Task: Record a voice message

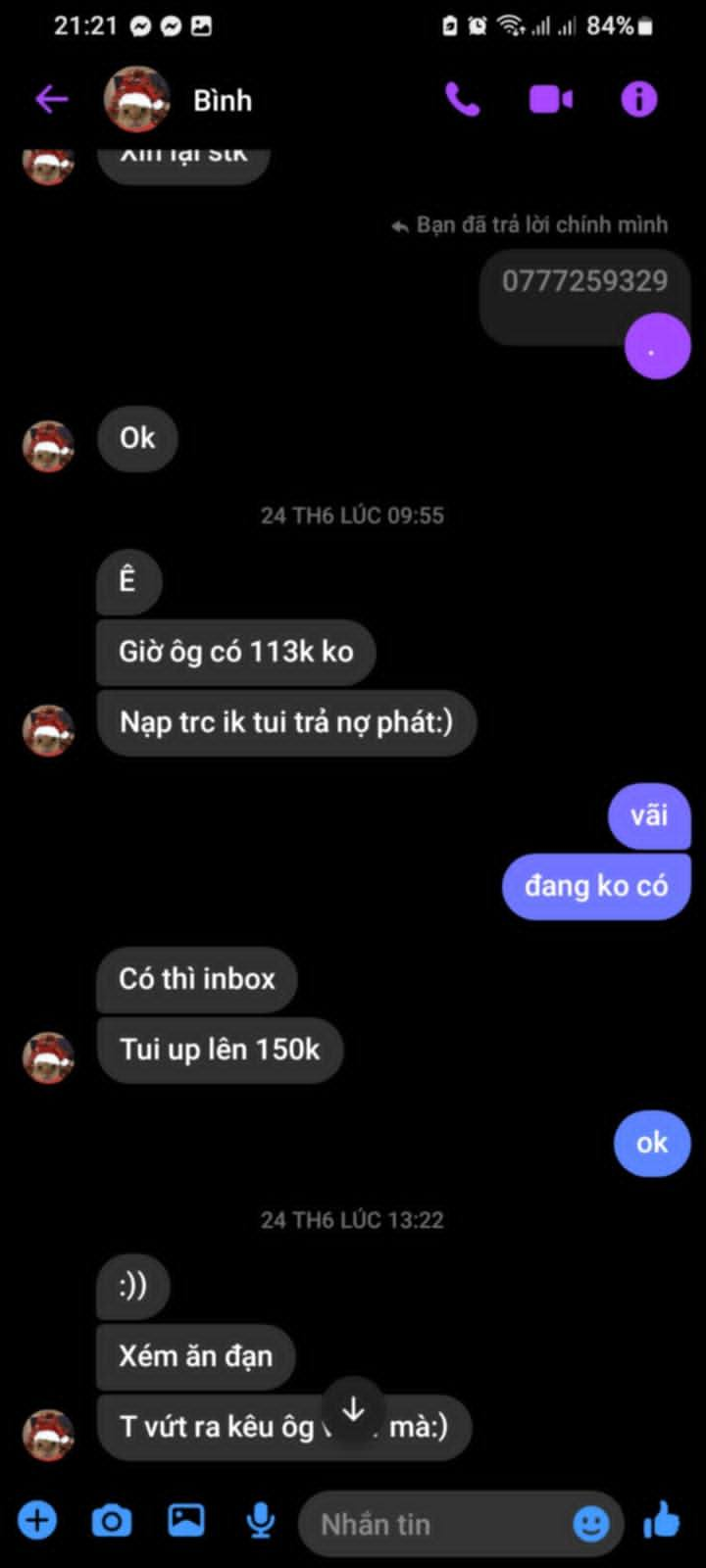Action: [x=260, y=1521]
